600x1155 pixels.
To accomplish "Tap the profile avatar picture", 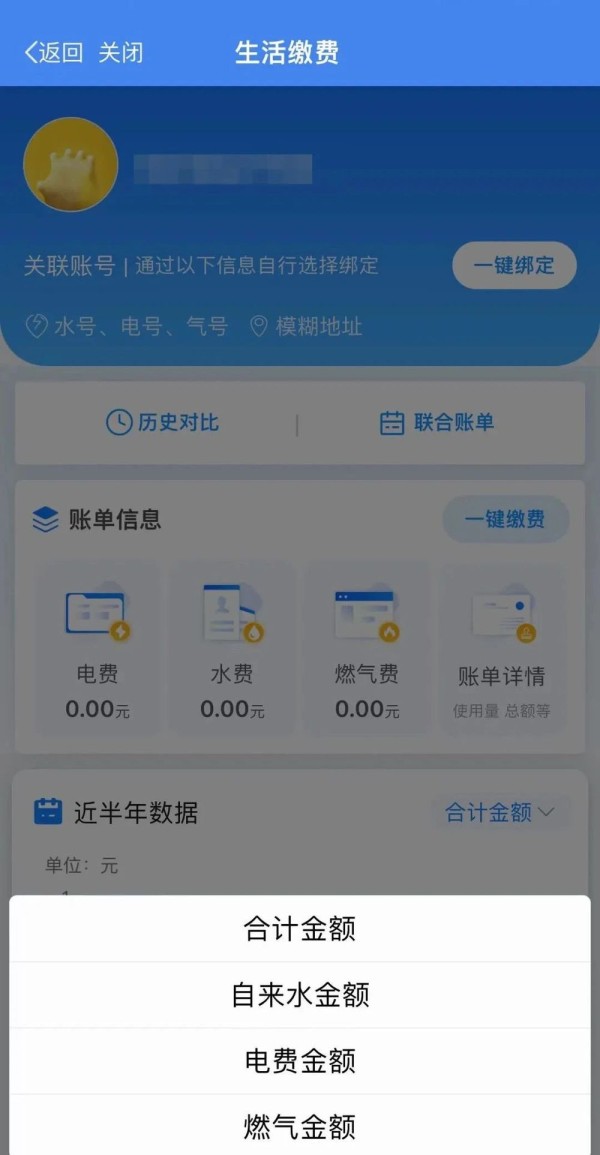I will (71, 165).
